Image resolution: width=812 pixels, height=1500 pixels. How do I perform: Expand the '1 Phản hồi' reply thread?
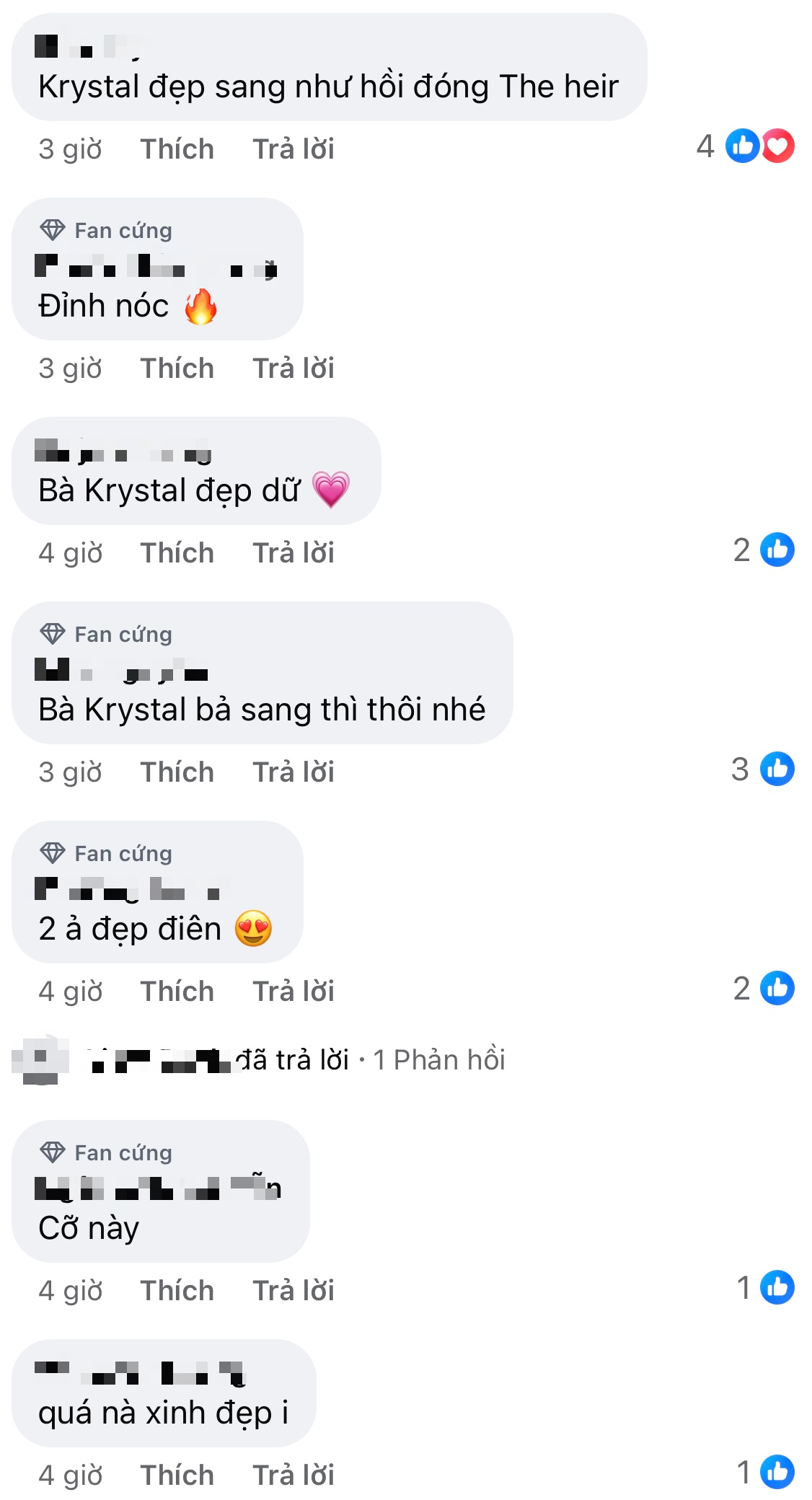click(x=439, y=1059)
